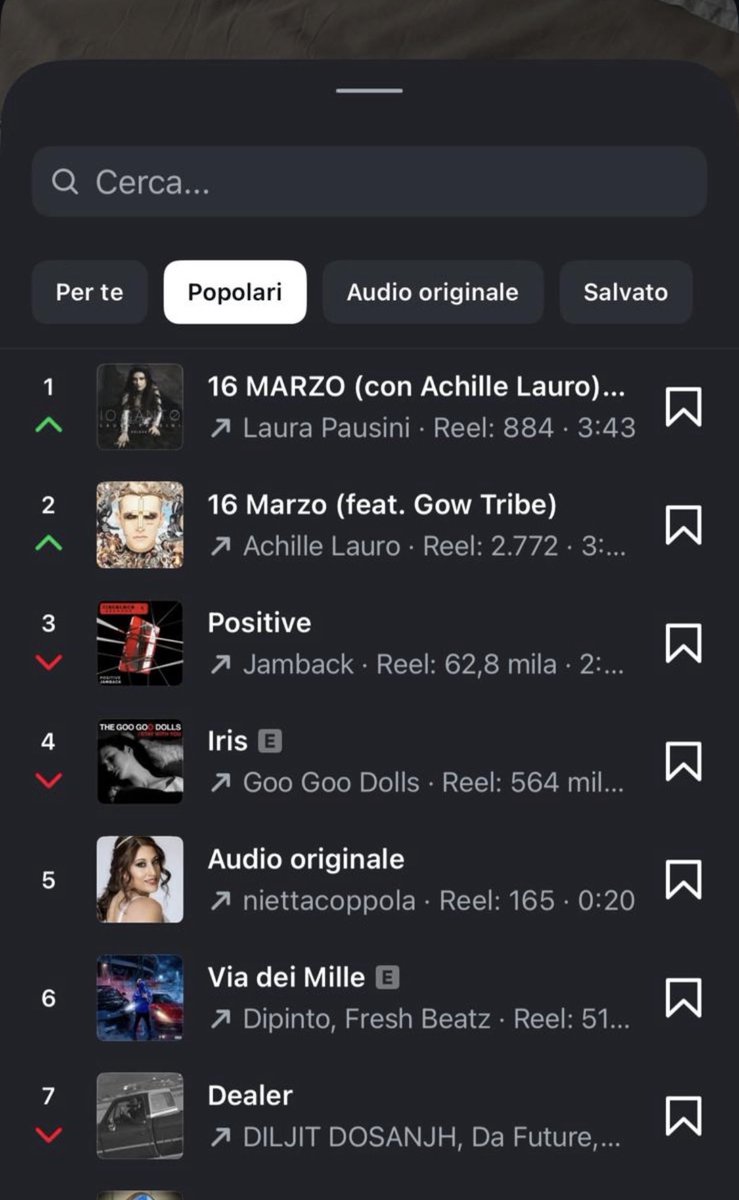This screenshot has height=1200, width=739.
Task: Tap the sheet's top drag handle
Action: pos(369,91)
